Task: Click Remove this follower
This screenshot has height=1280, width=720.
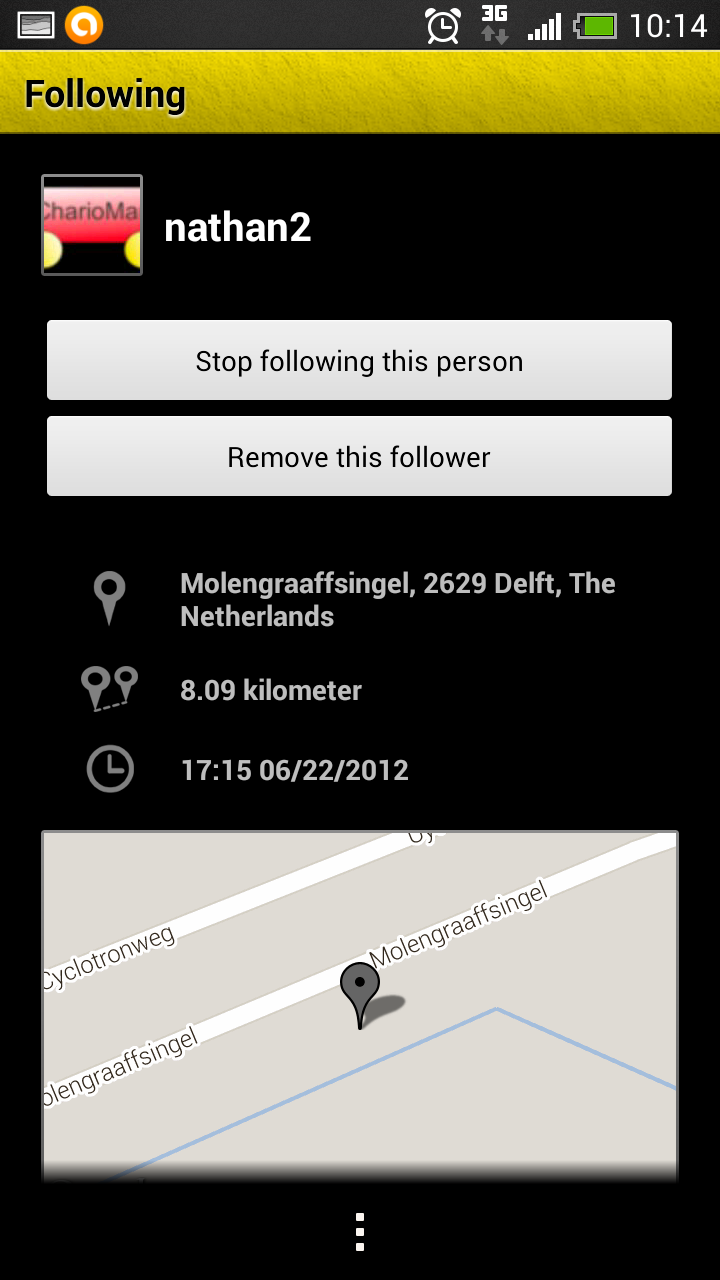Action: [x=359, y=456]
